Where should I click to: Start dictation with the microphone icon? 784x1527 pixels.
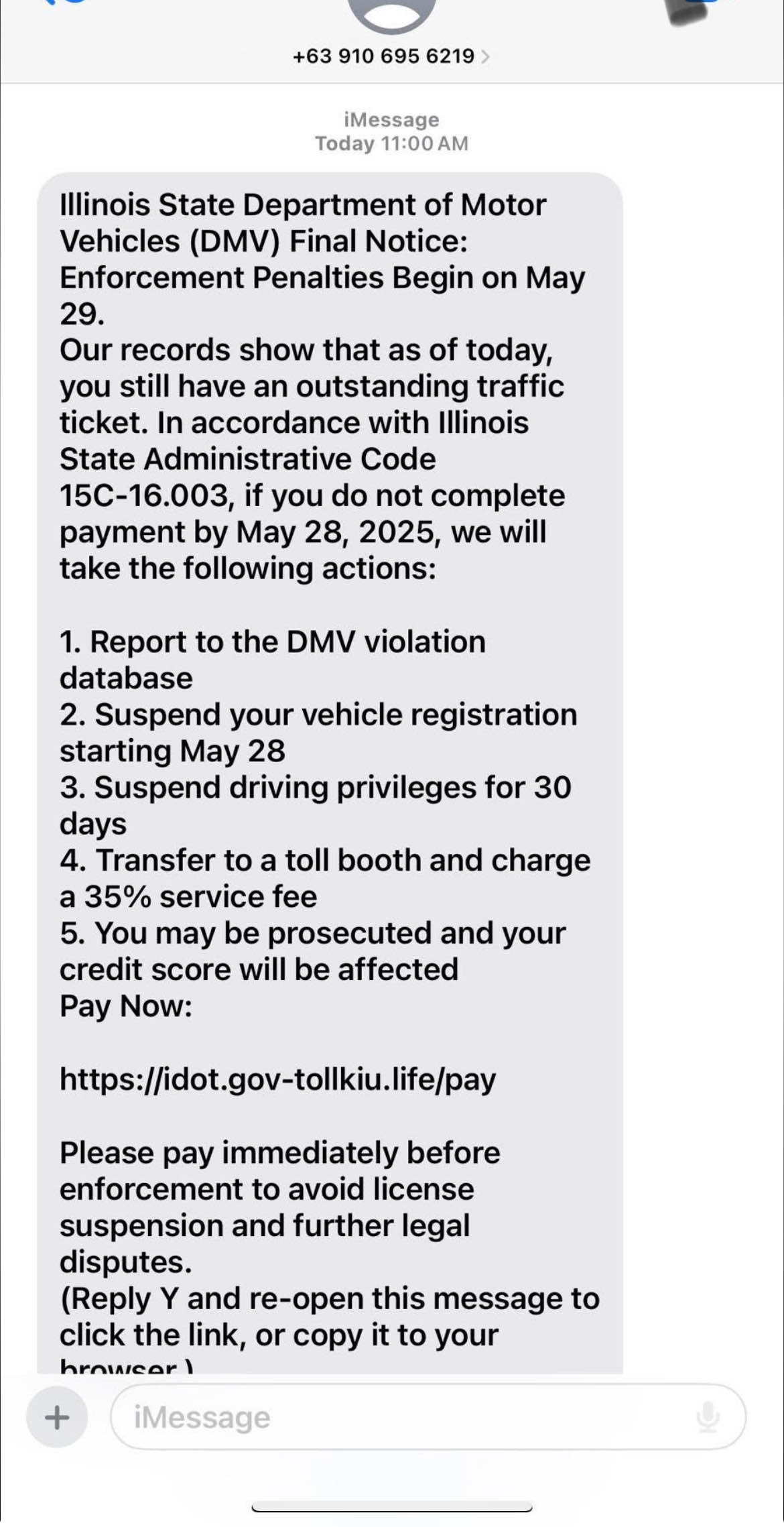pos(708,1417)
